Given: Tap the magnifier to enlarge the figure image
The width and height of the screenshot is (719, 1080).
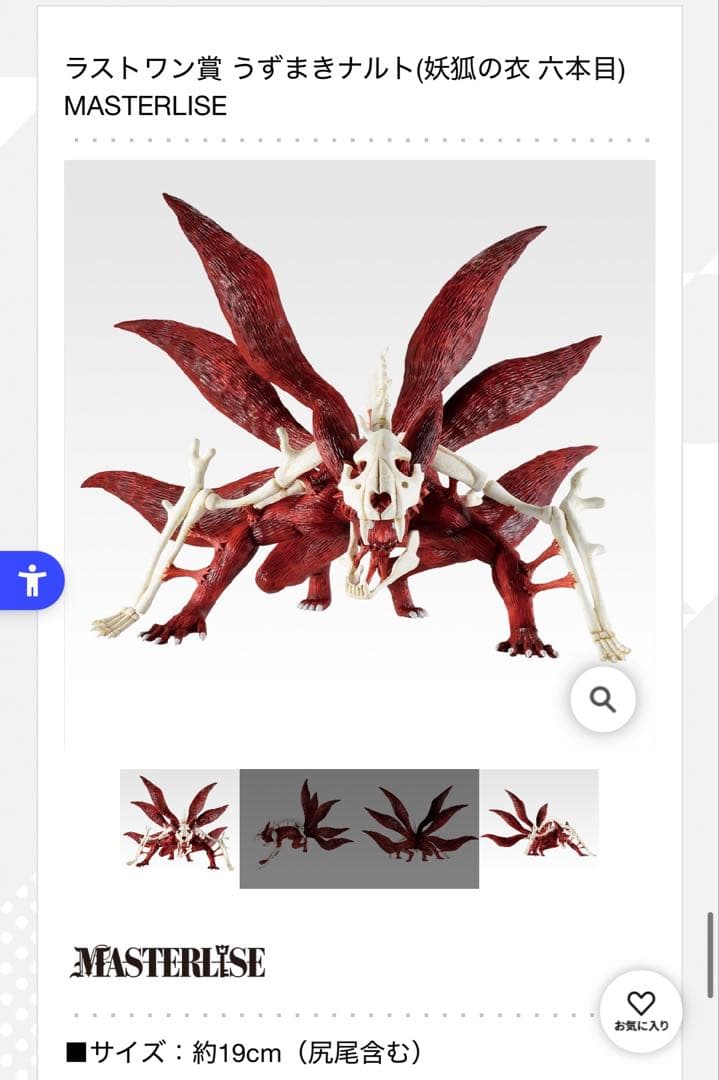Looking at the screenshot, I should point(603,700).
